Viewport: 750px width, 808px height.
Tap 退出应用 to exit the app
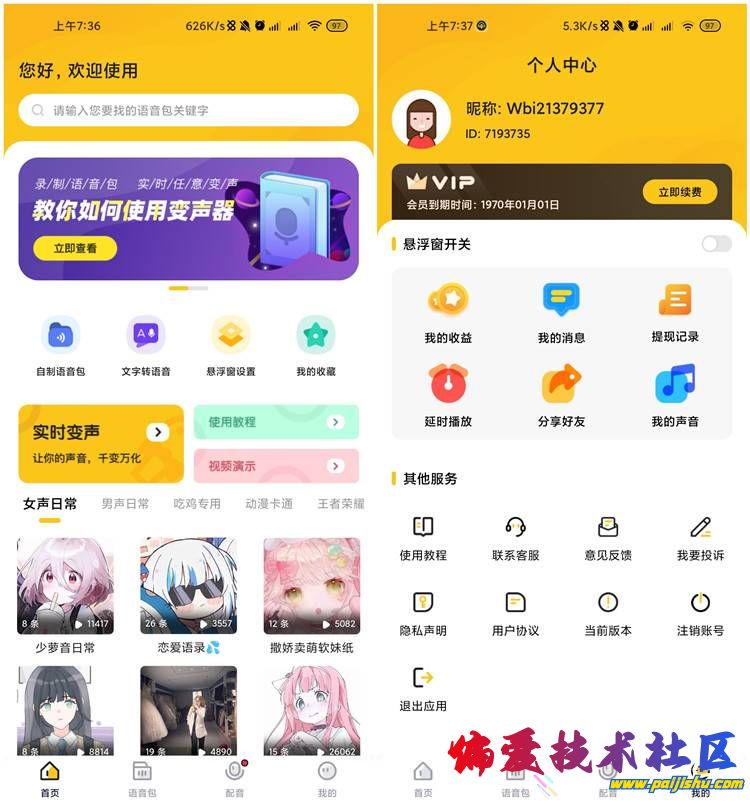(423, 688)
